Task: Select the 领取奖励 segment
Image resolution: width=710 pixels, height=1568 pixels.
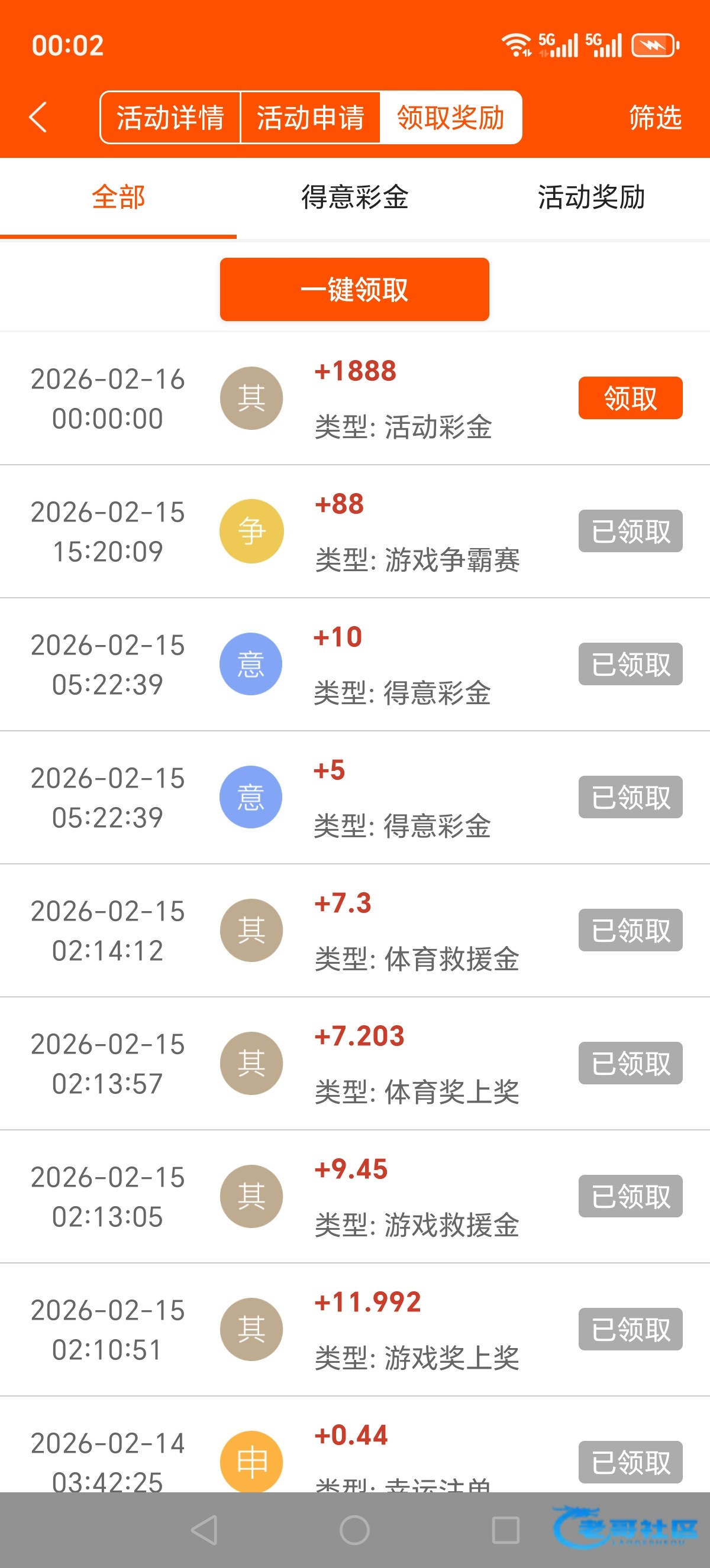Action: coord(451,118)
